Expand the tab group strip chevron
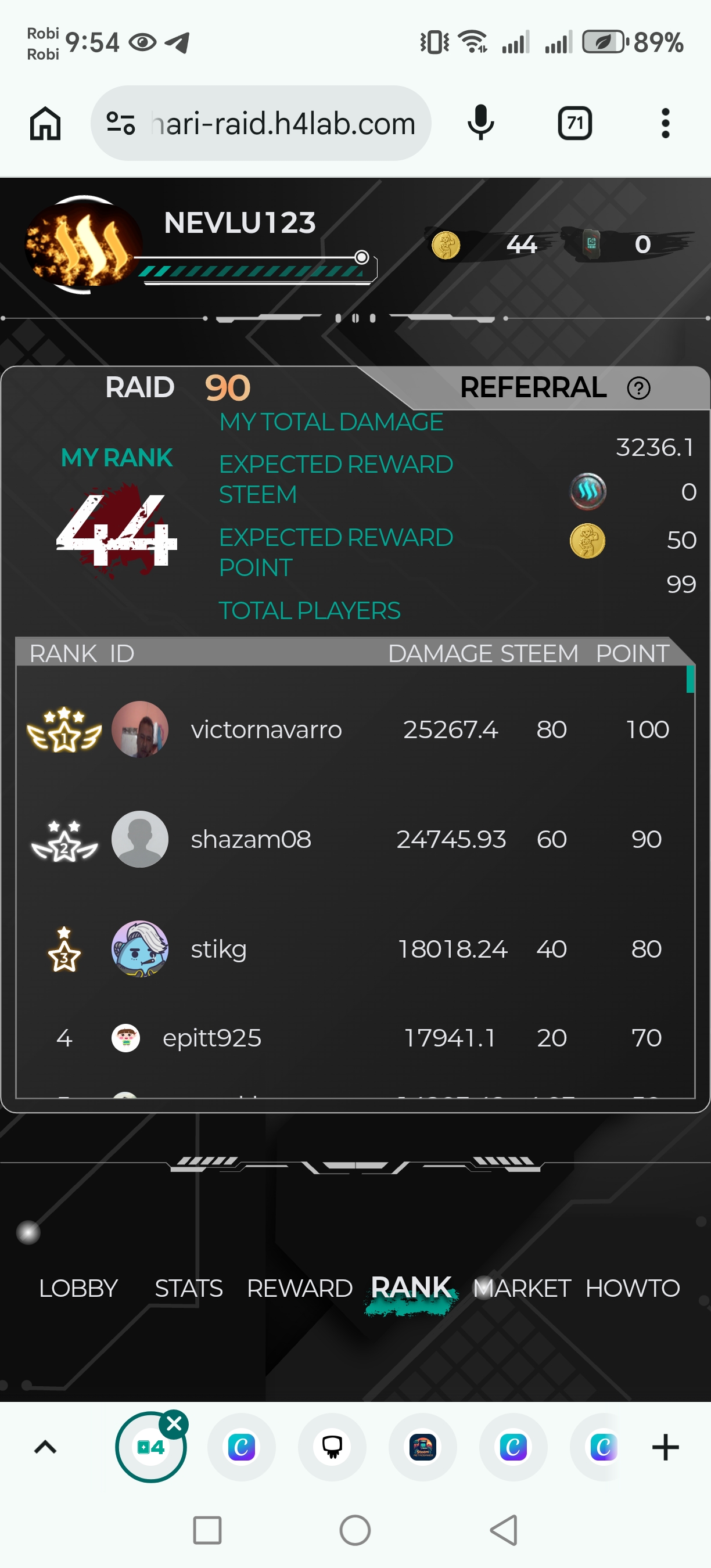711x1568 pixels. [45, 1447]
